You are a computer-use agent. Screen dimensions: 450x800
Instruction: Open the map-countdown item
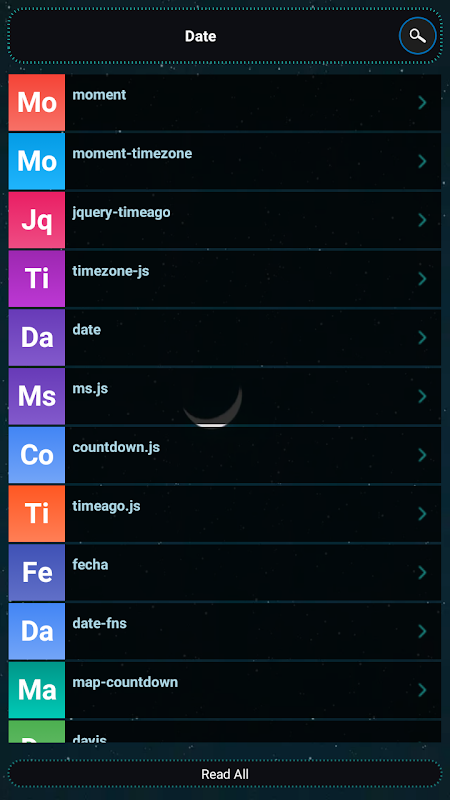[224, 689]
